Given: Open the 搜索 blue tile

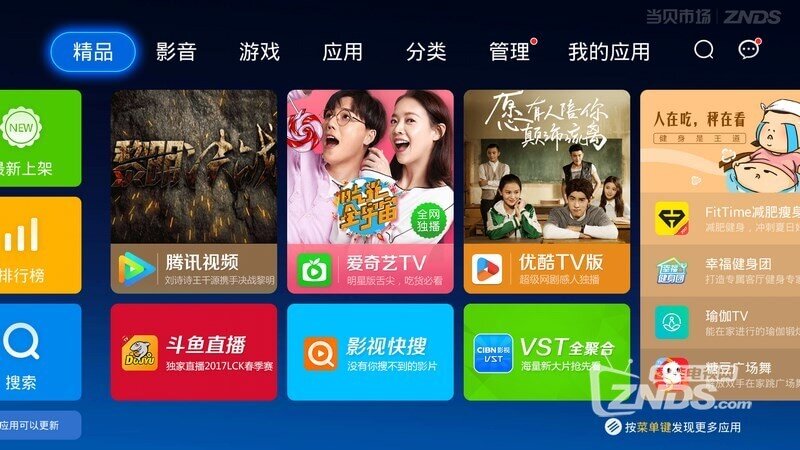Looking at the screenshot, I should [x=38, y=352].
